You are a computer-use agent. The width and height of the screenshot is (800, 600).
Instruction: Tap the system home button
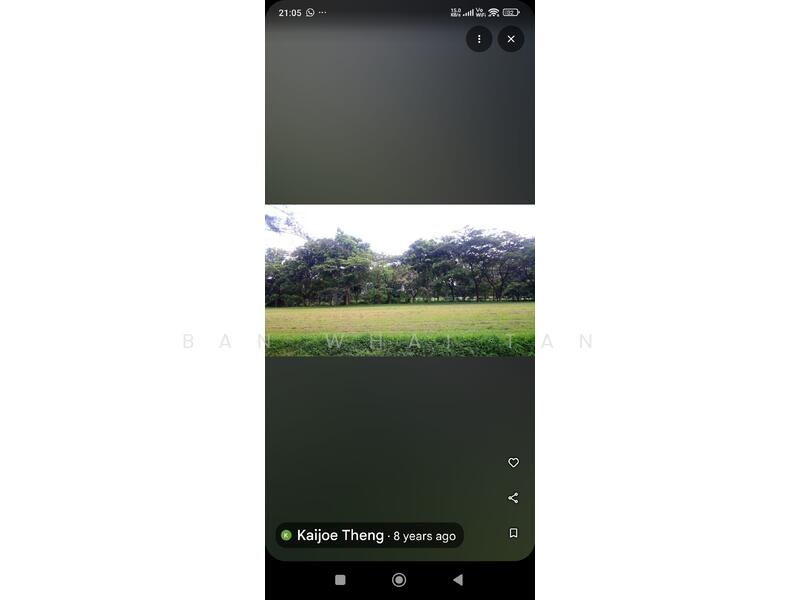pyautogui.click(x=399, y=579)
